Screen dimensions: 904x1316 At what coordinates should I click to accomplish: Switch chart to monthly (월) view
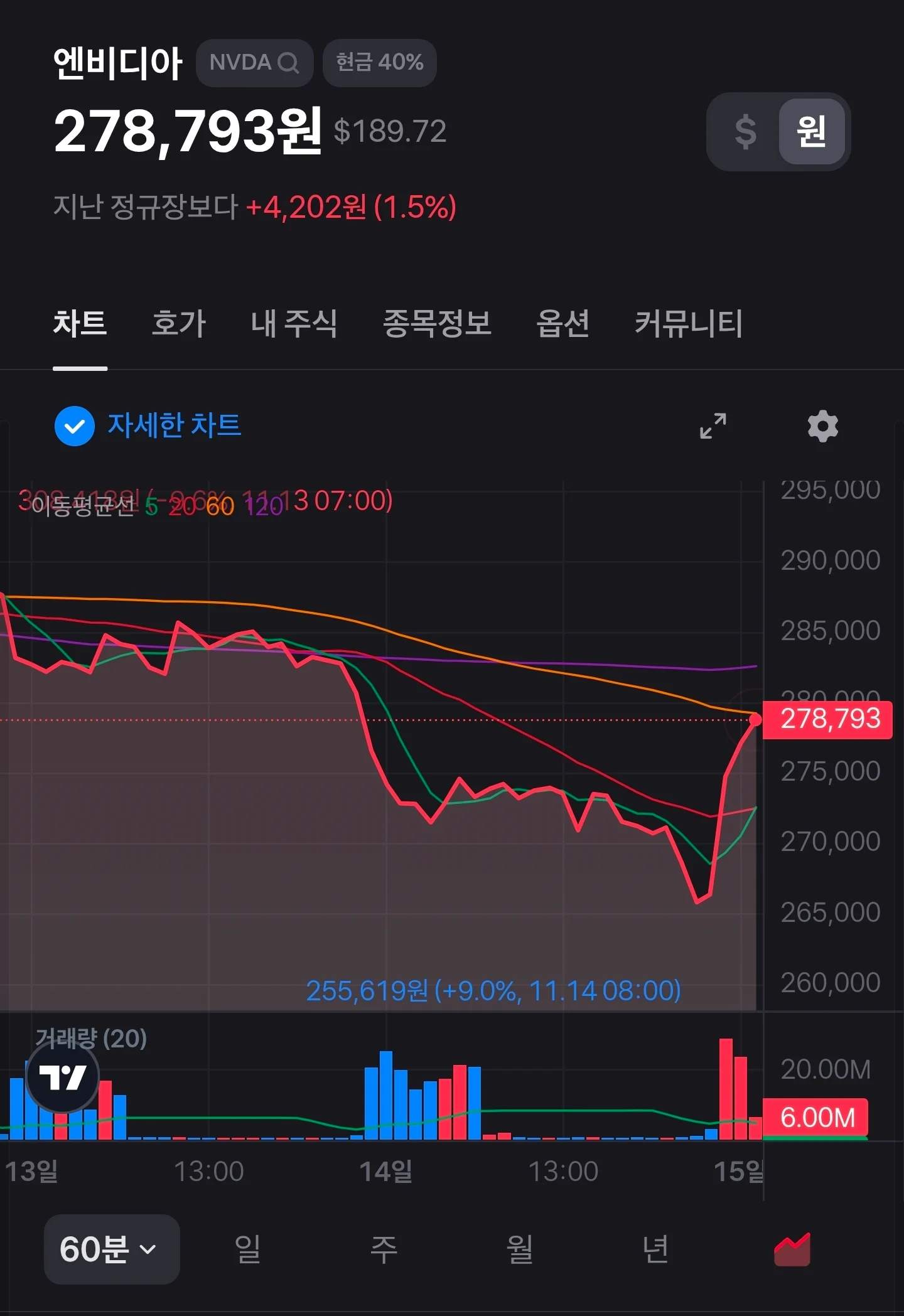pyautogui.click(x=520, y=1249)
